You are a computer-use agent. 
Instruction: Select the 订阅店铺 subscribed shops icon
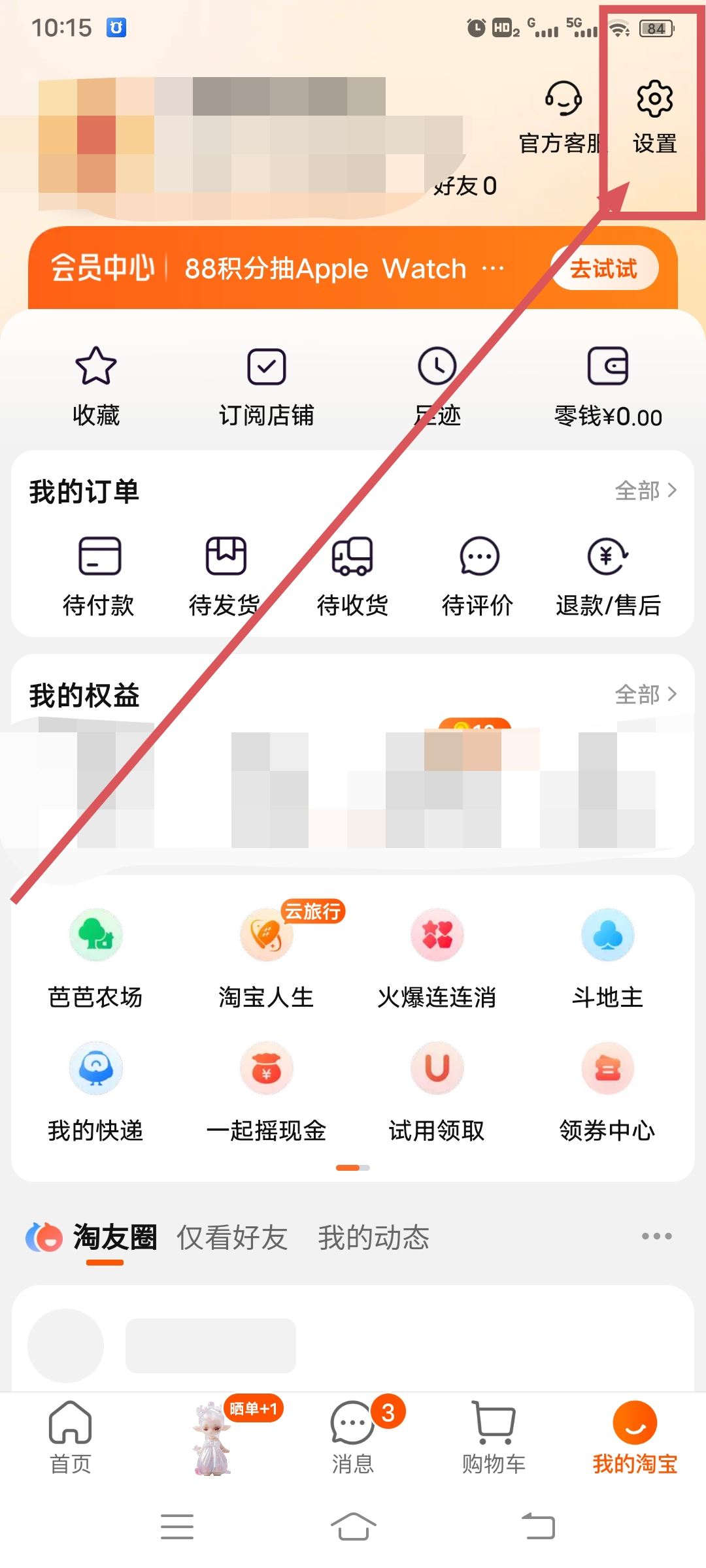click(266, 385)
